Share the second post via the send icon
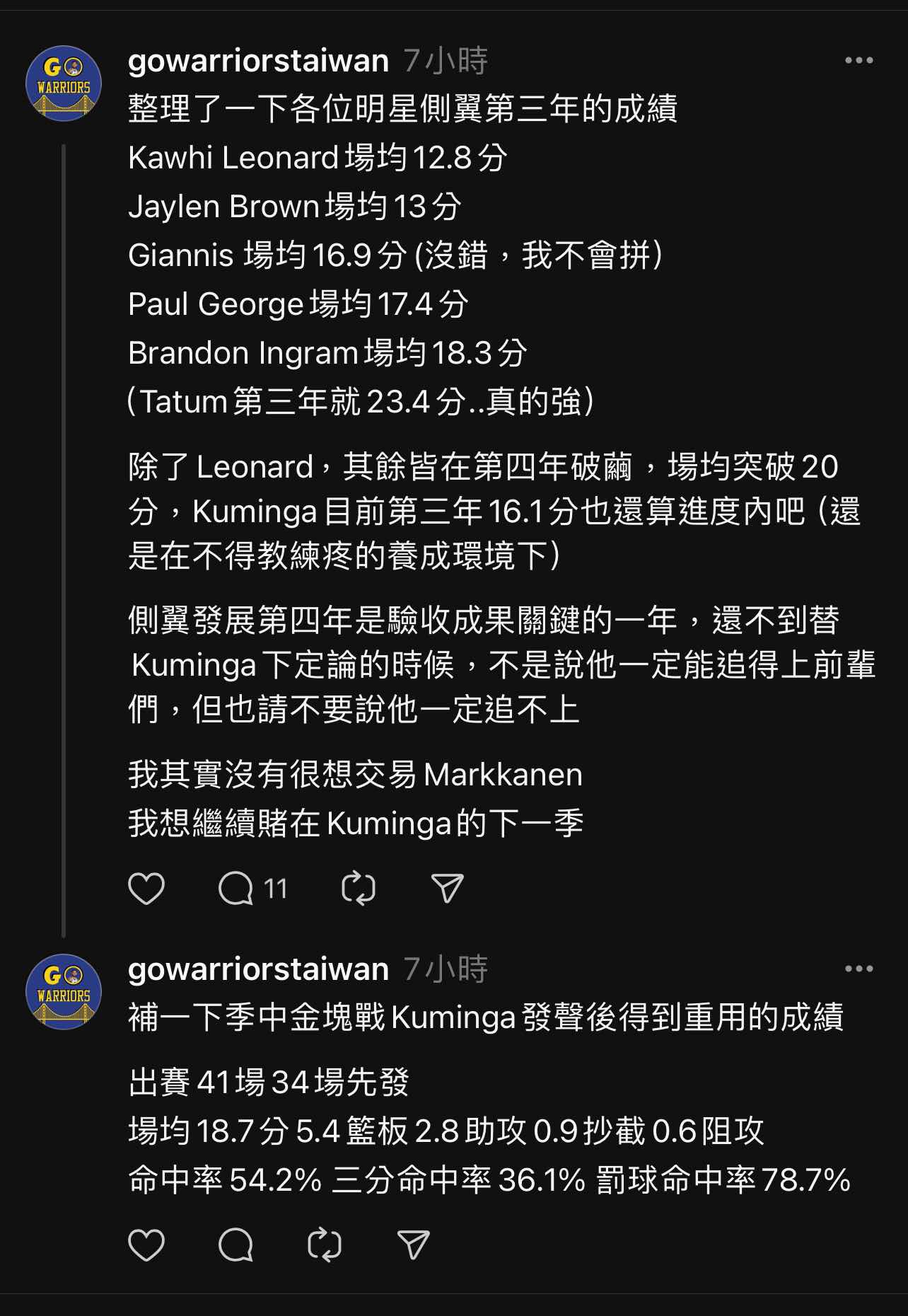Screen dimensions: 908x1316 tap(414, 1245)
